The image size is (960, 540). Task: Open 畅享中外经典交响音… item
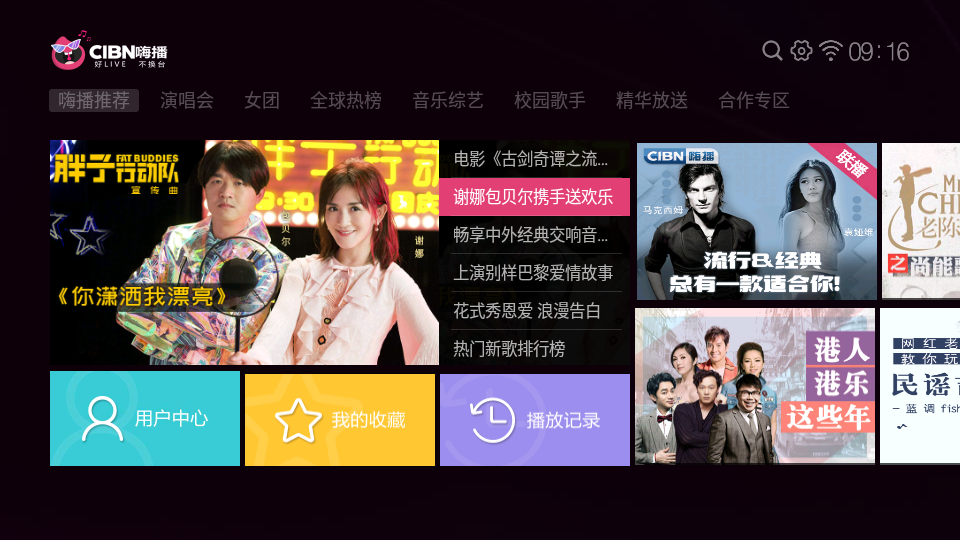pos(535,235)
